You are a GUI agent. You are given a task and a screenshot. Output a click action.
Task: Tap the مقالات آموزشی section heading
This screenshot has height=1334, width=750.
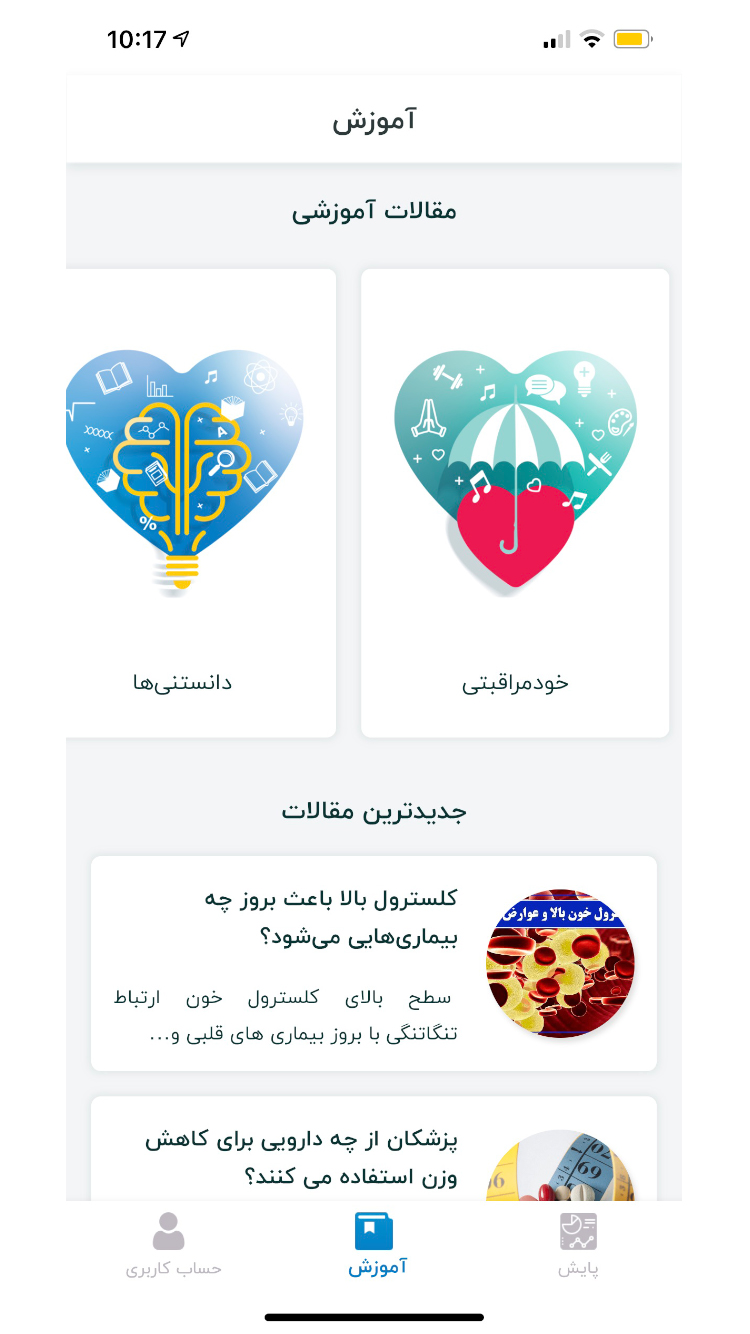point(373,211)
